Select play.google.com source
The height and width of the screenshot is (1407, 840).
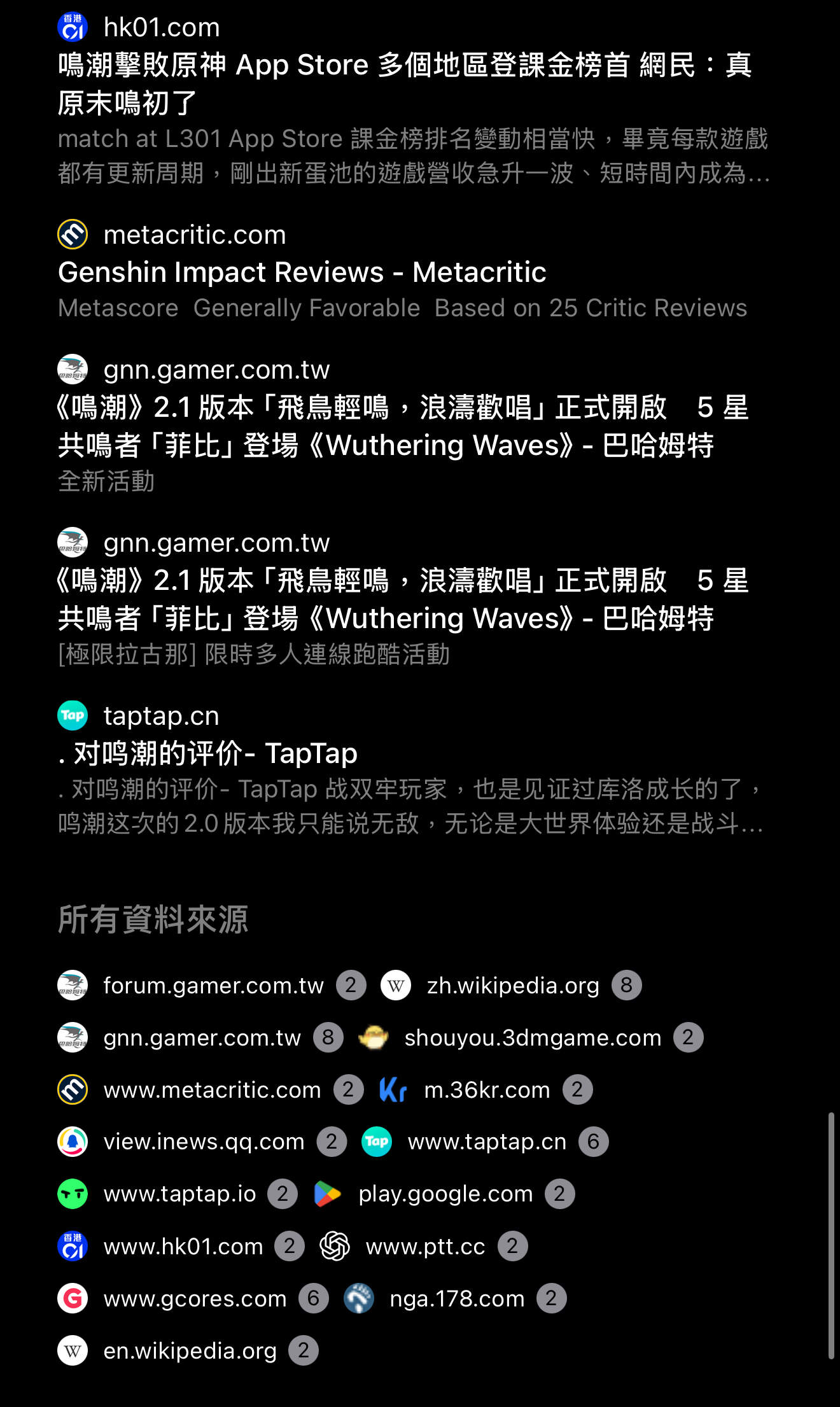(445, 1194)
